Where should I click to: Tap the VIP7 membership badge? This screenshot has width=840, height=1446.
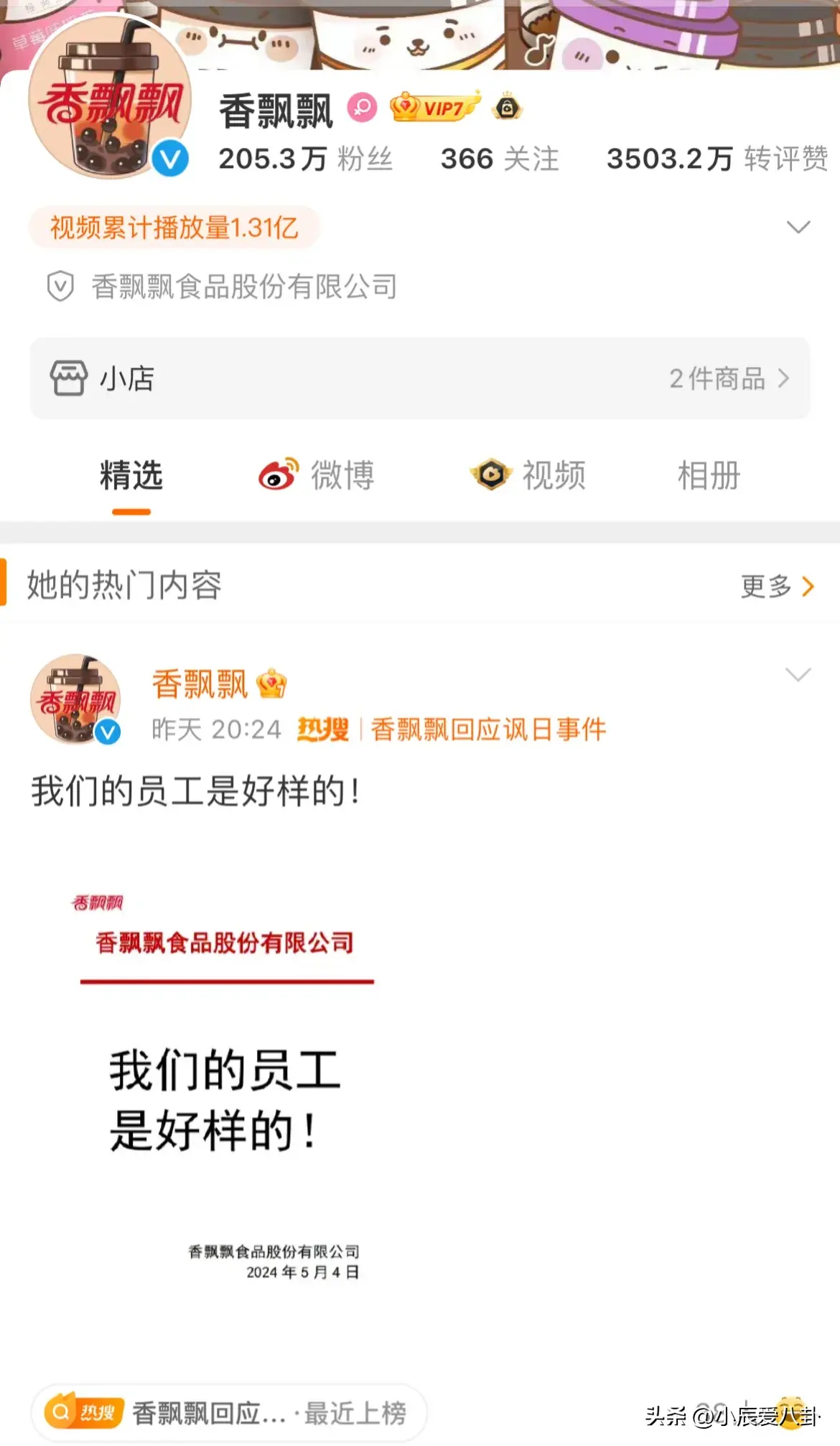pyautogui.click(x=434, y=108)
